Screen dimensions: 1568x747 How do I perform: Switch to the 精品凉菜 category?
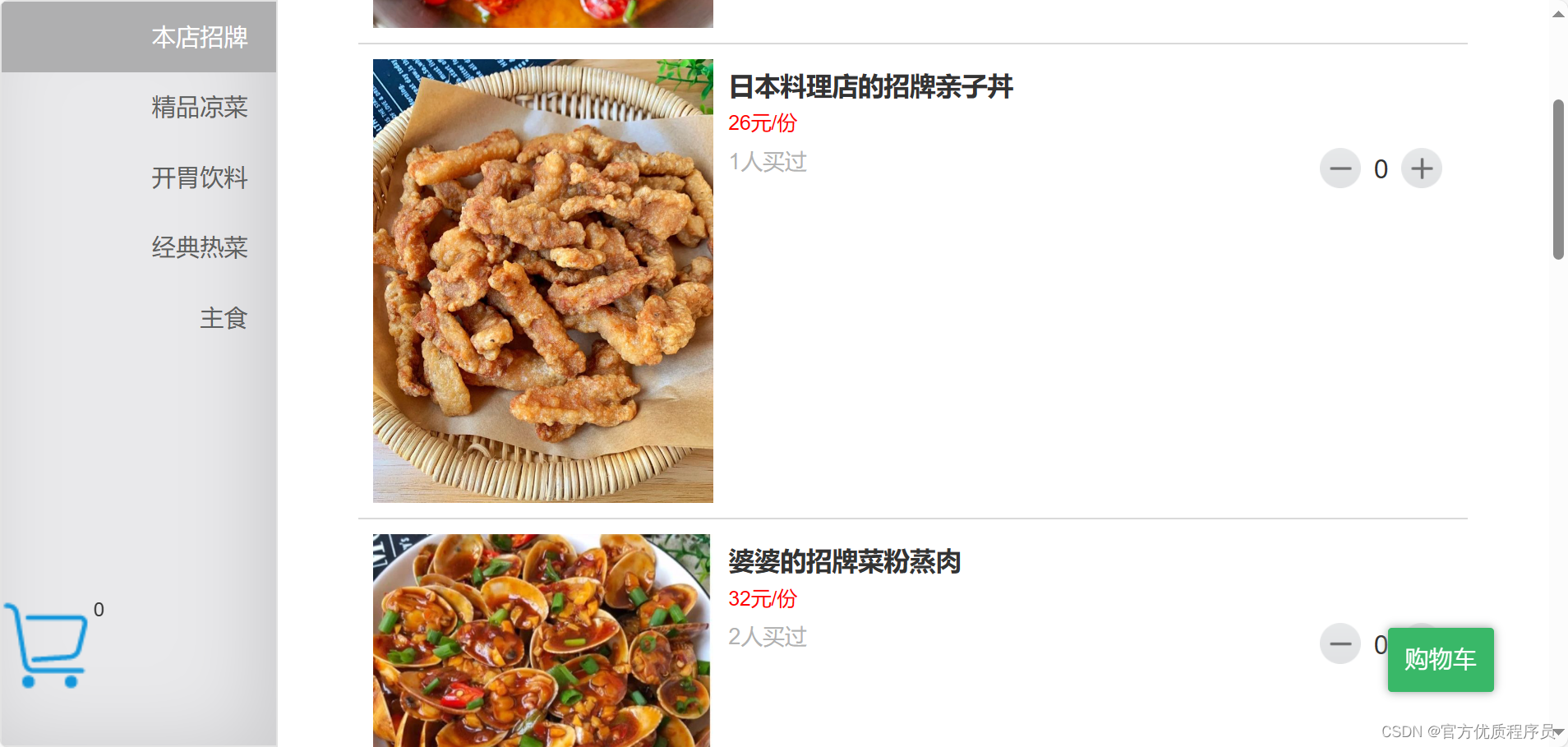tap(199, 108)
